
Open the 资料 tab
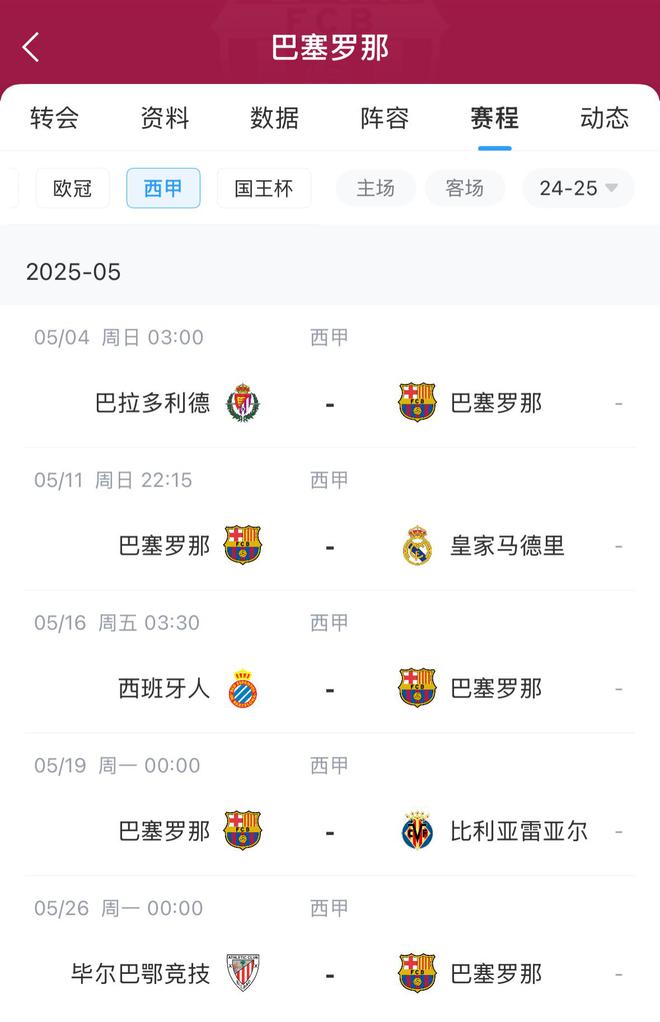(x=165, y=118)
